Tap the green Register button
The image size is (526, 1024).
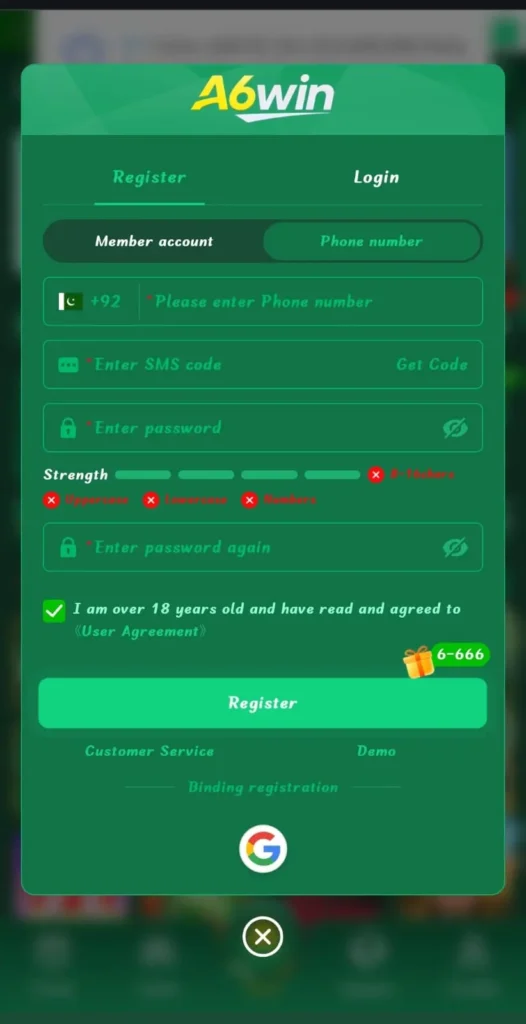(263, 703)
